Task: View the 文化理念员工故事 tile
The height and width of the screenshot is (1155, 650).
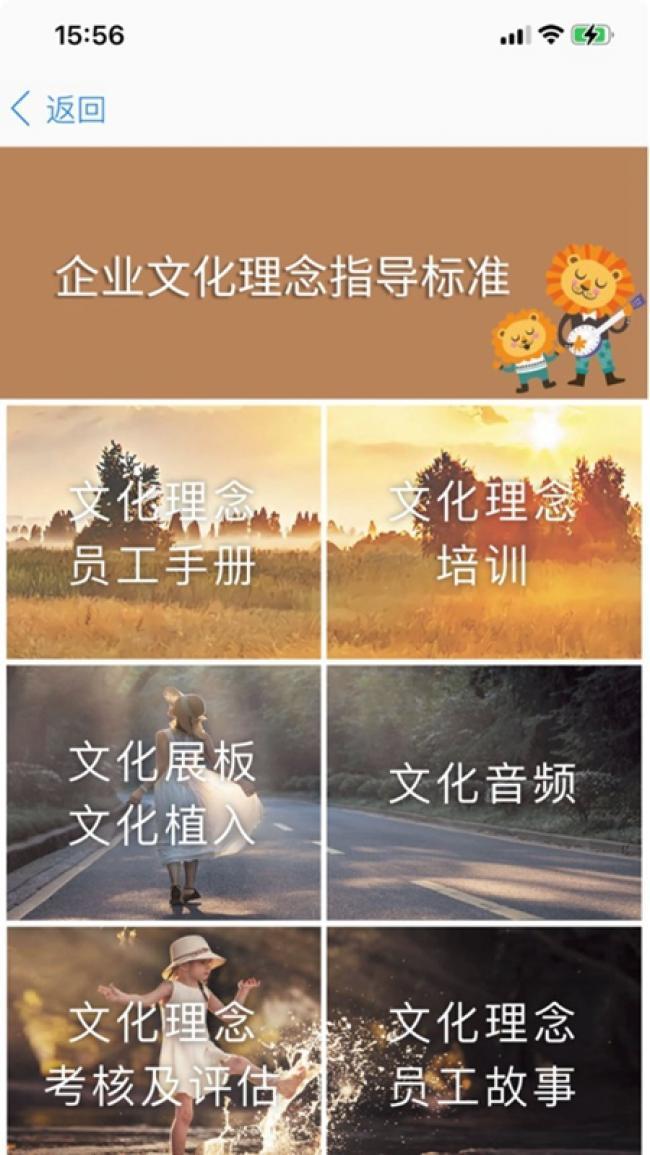Action: (484, 1045)
